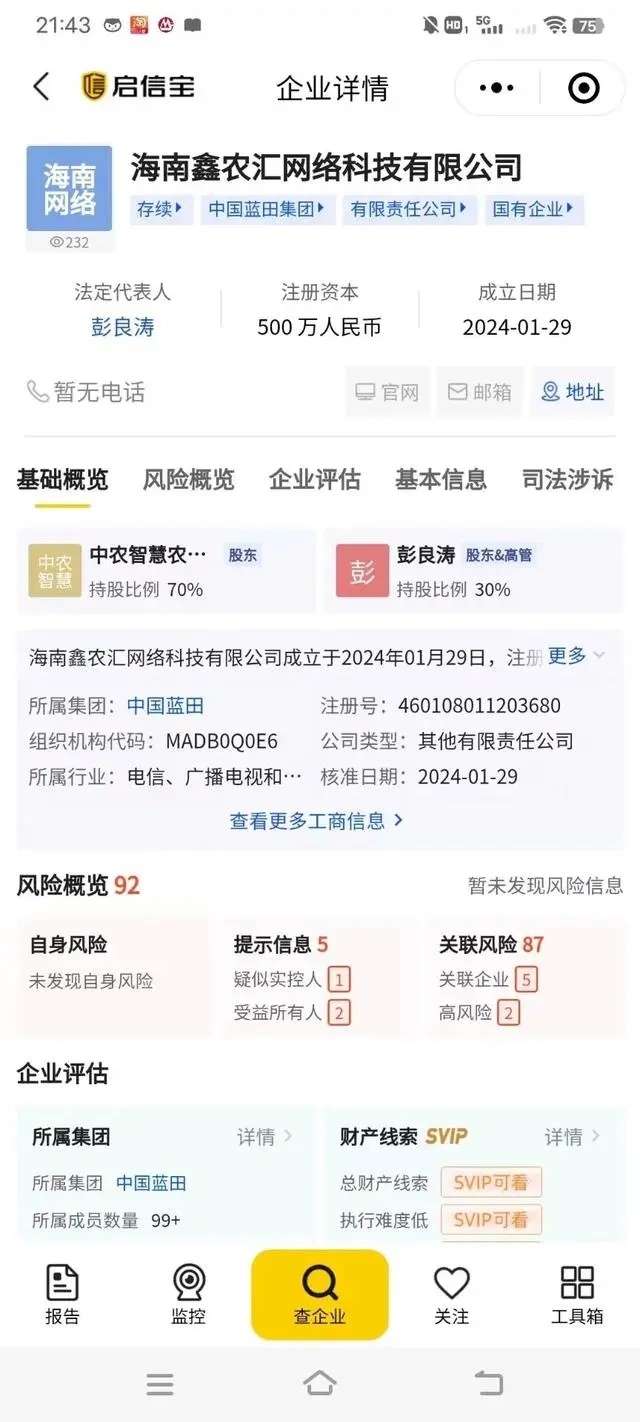The image size is (640, 1422).
Task: Open 所属集团 详情 details
Action: coord(264,1137)
